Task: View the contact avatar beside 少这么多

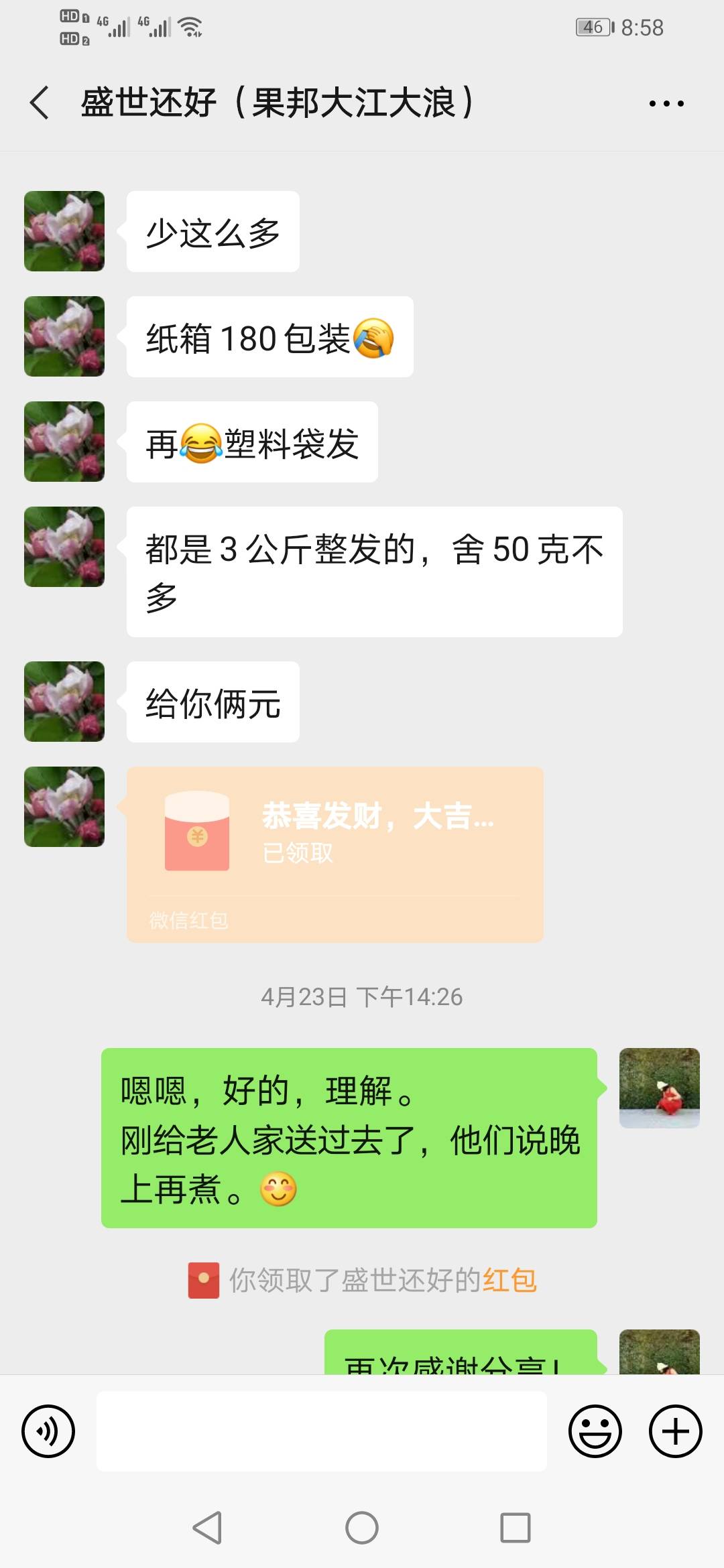Action: [64, 231]
